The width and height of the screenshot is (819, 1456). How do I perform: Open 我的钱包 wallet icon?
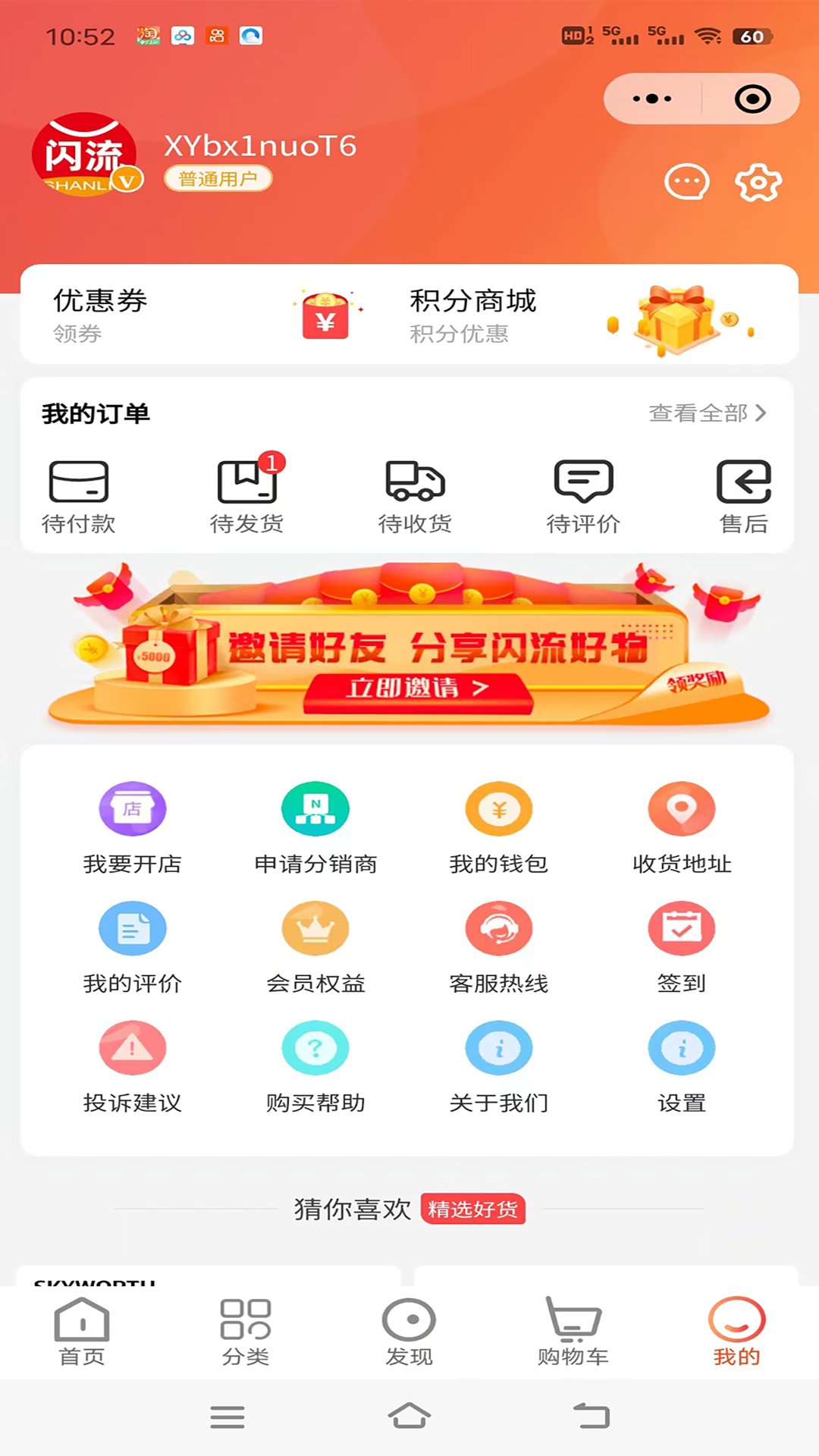(x=498, y=808)
